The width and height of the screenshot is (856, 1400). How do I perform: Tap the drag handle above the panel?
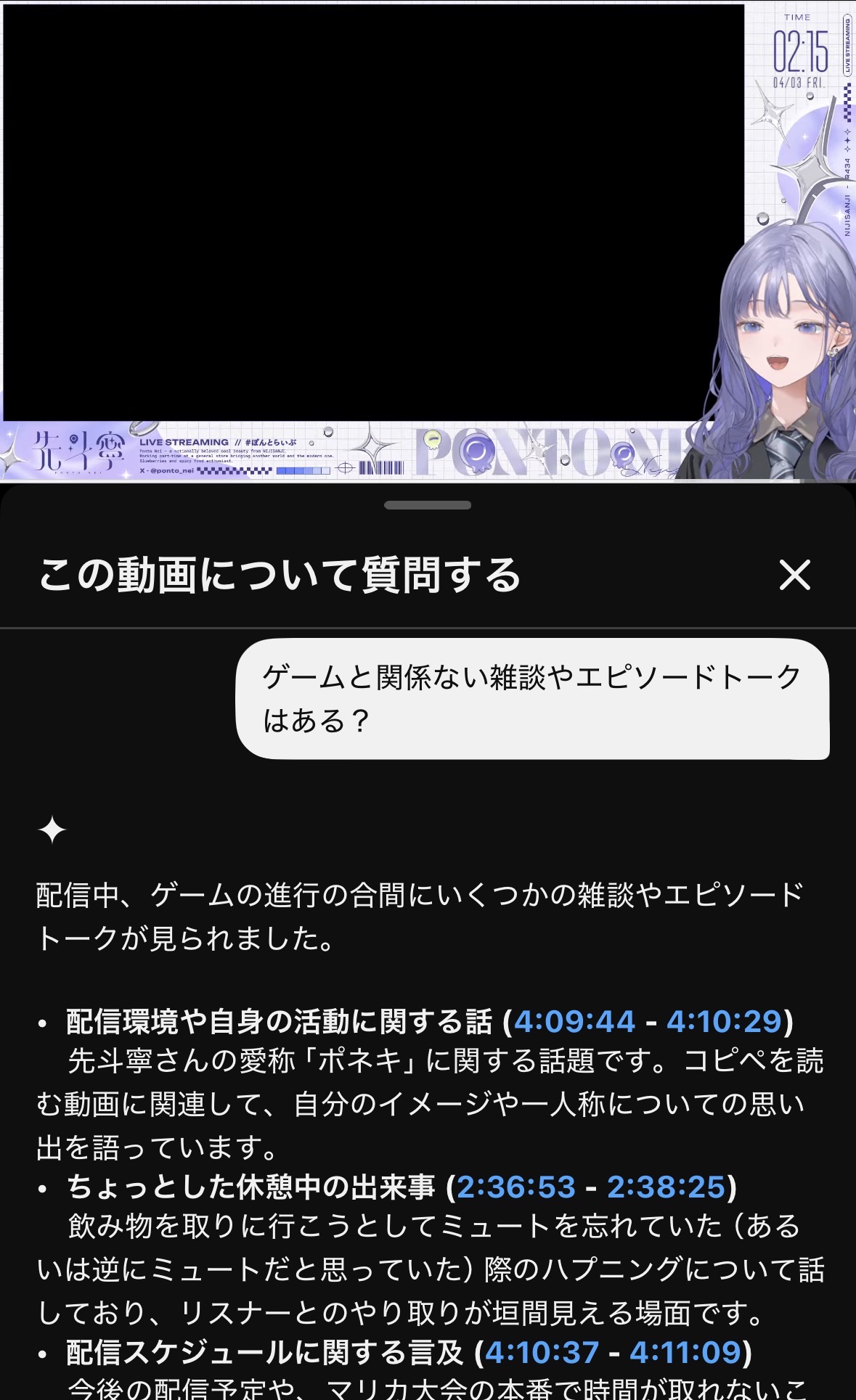(x=428, y=505)
